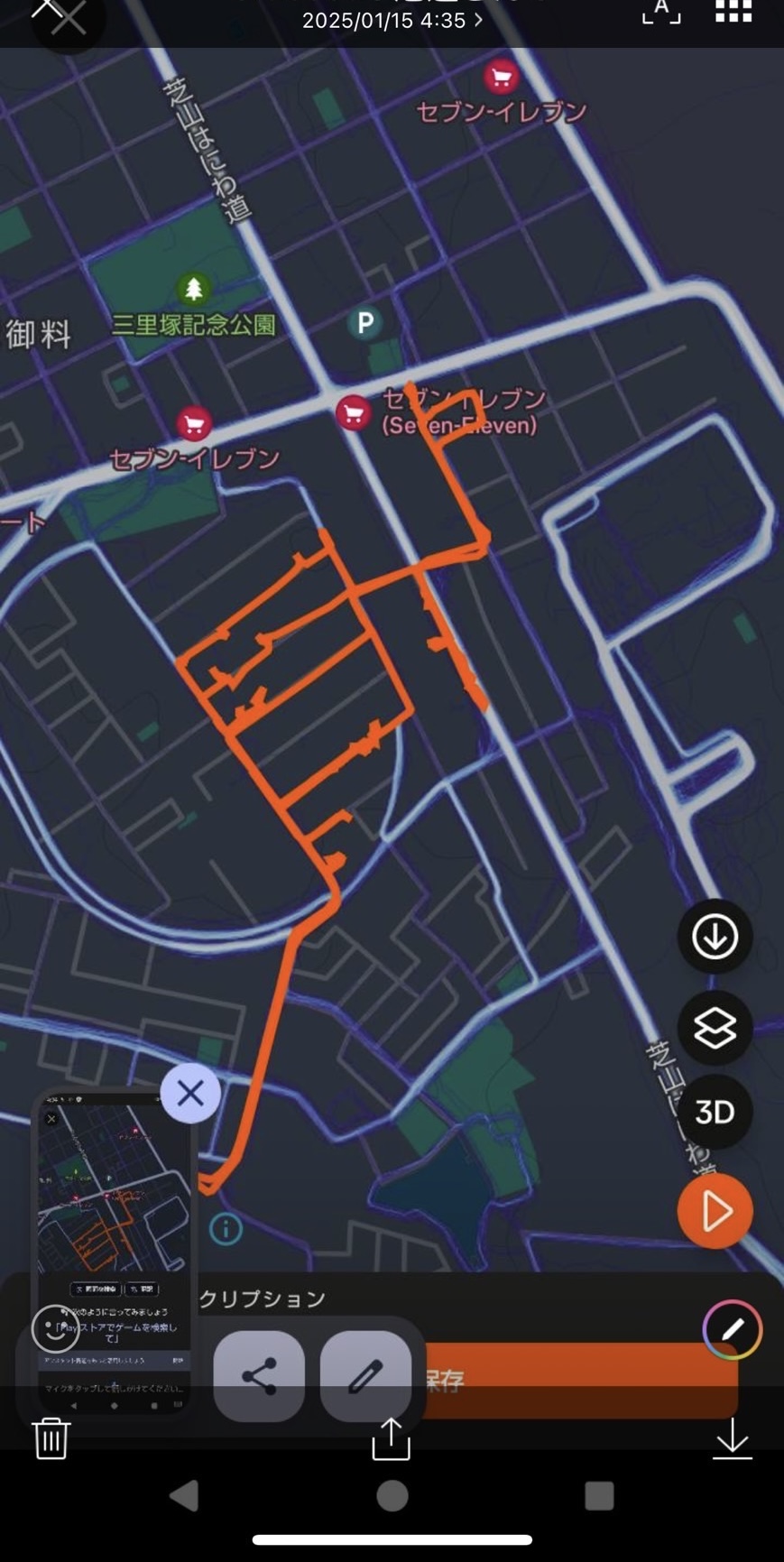The image size is (784, 1562).
Task: Open details for date 2025/01/15 4:35
Action: (392, 20)
